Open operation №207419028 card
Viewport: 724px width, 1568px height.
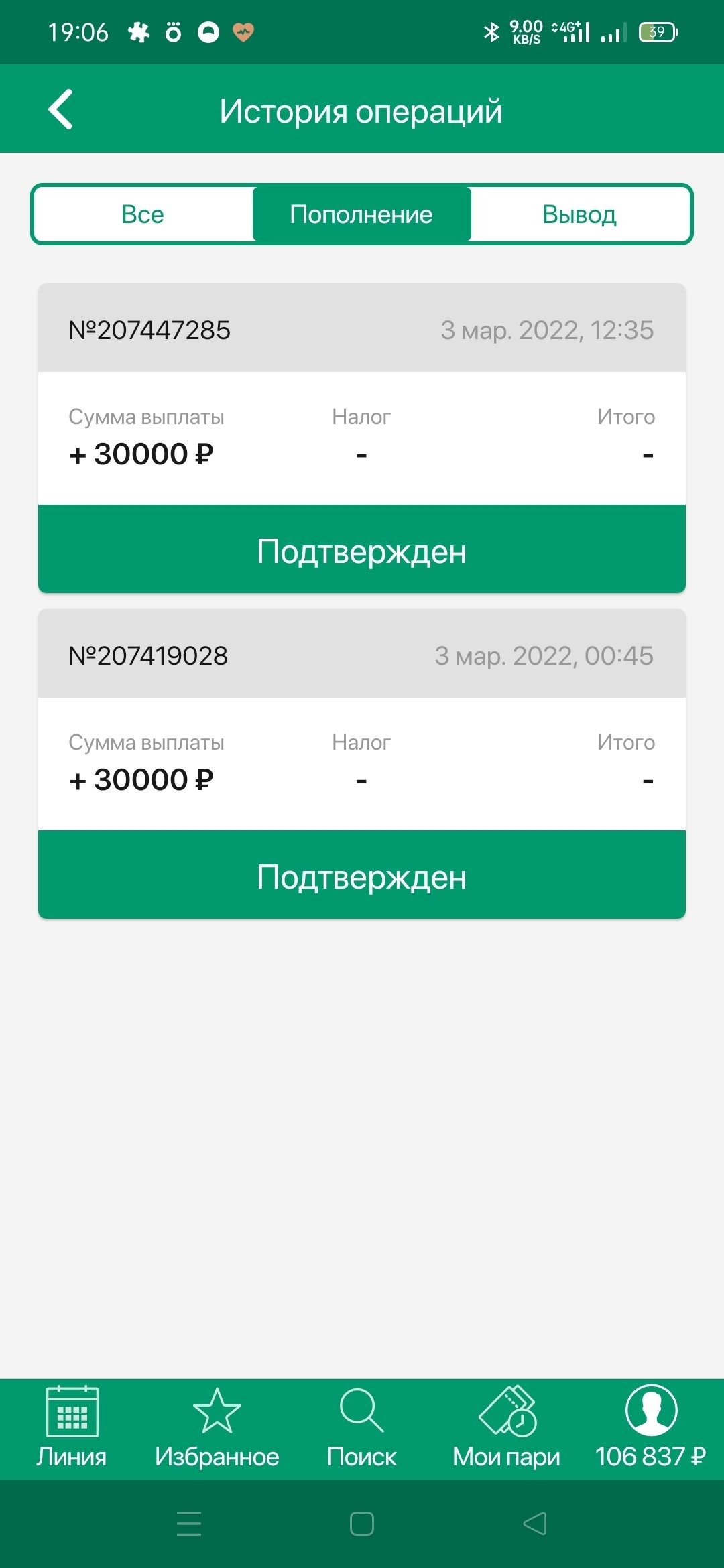point(361,763)
